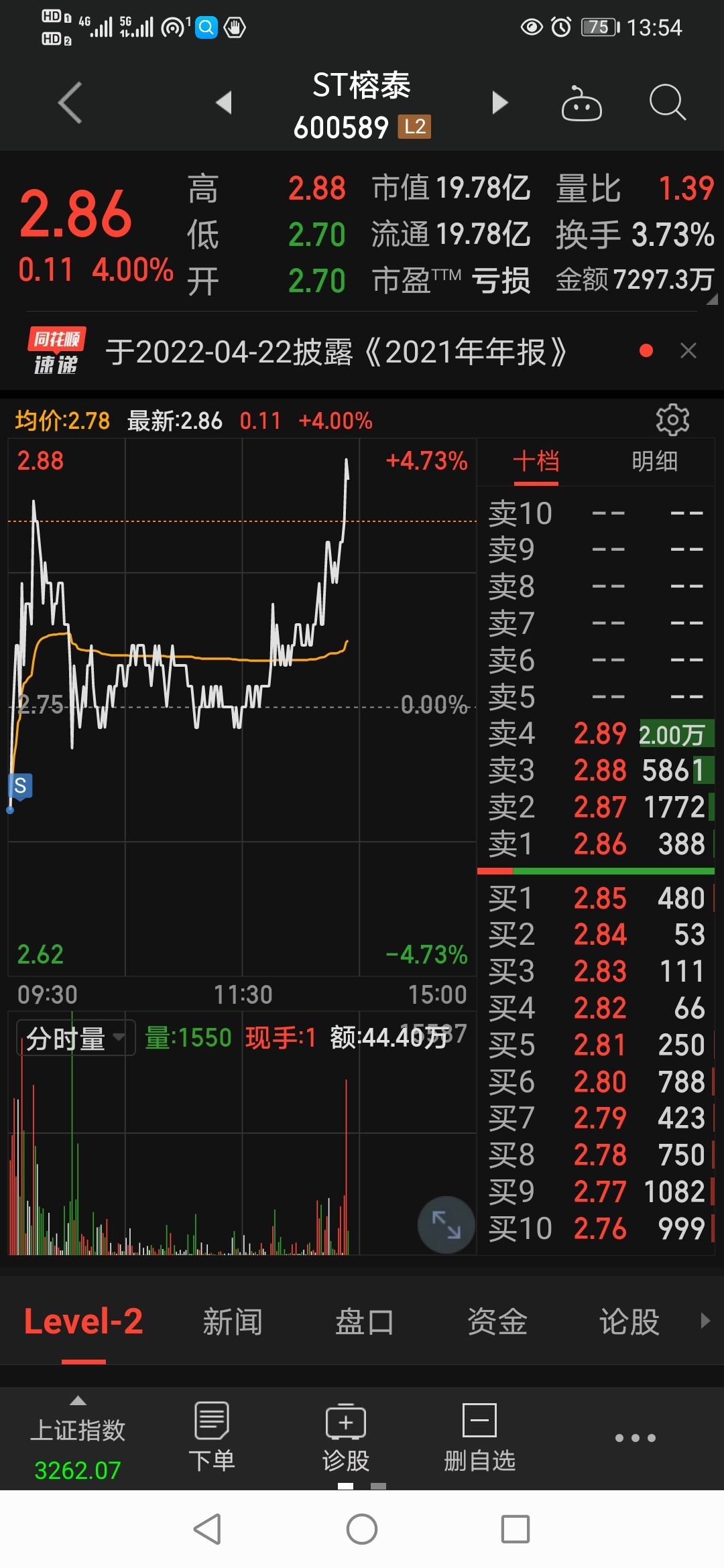Select the Level-2 tab

coord(84,1322)
